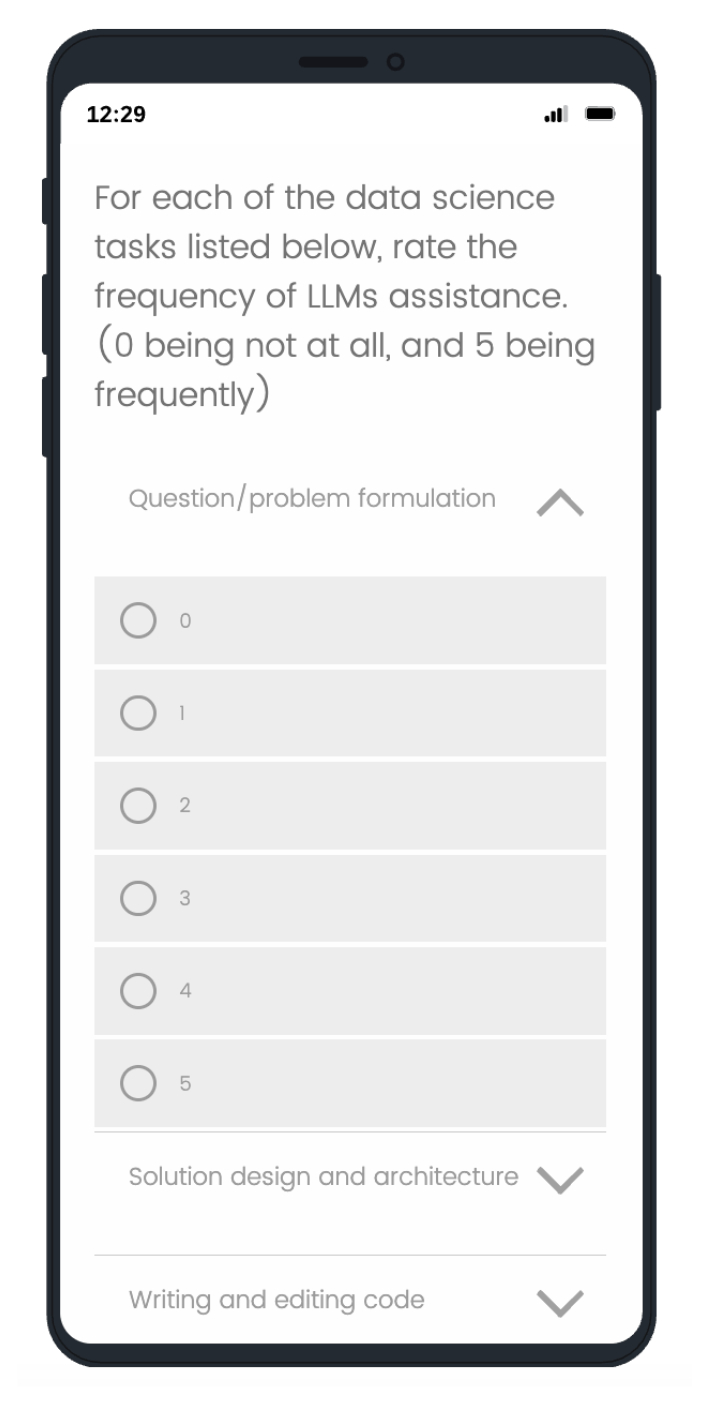Expand Writing and editing code section
This screenshot has width=704, height=1404.
559,1302
